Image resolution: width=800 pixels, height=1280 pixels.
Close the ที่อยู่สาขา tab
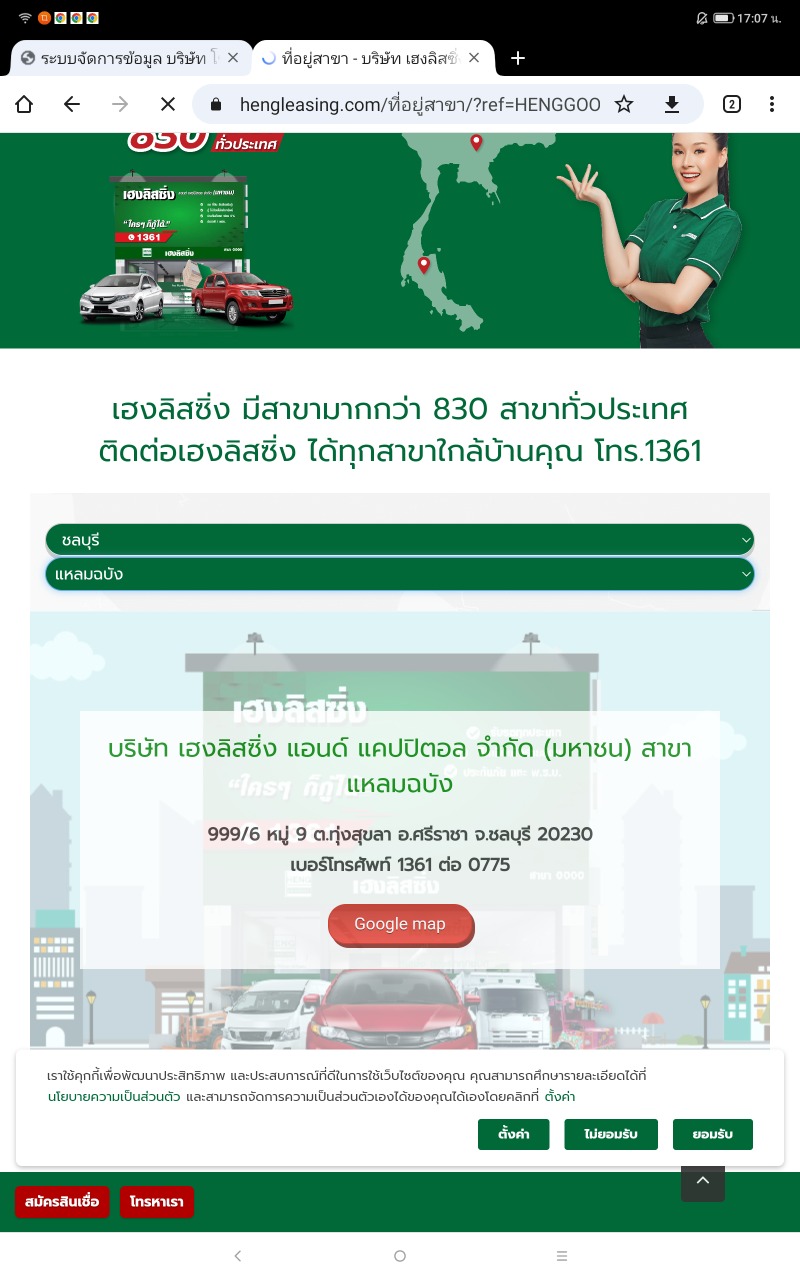coord(474,58)
